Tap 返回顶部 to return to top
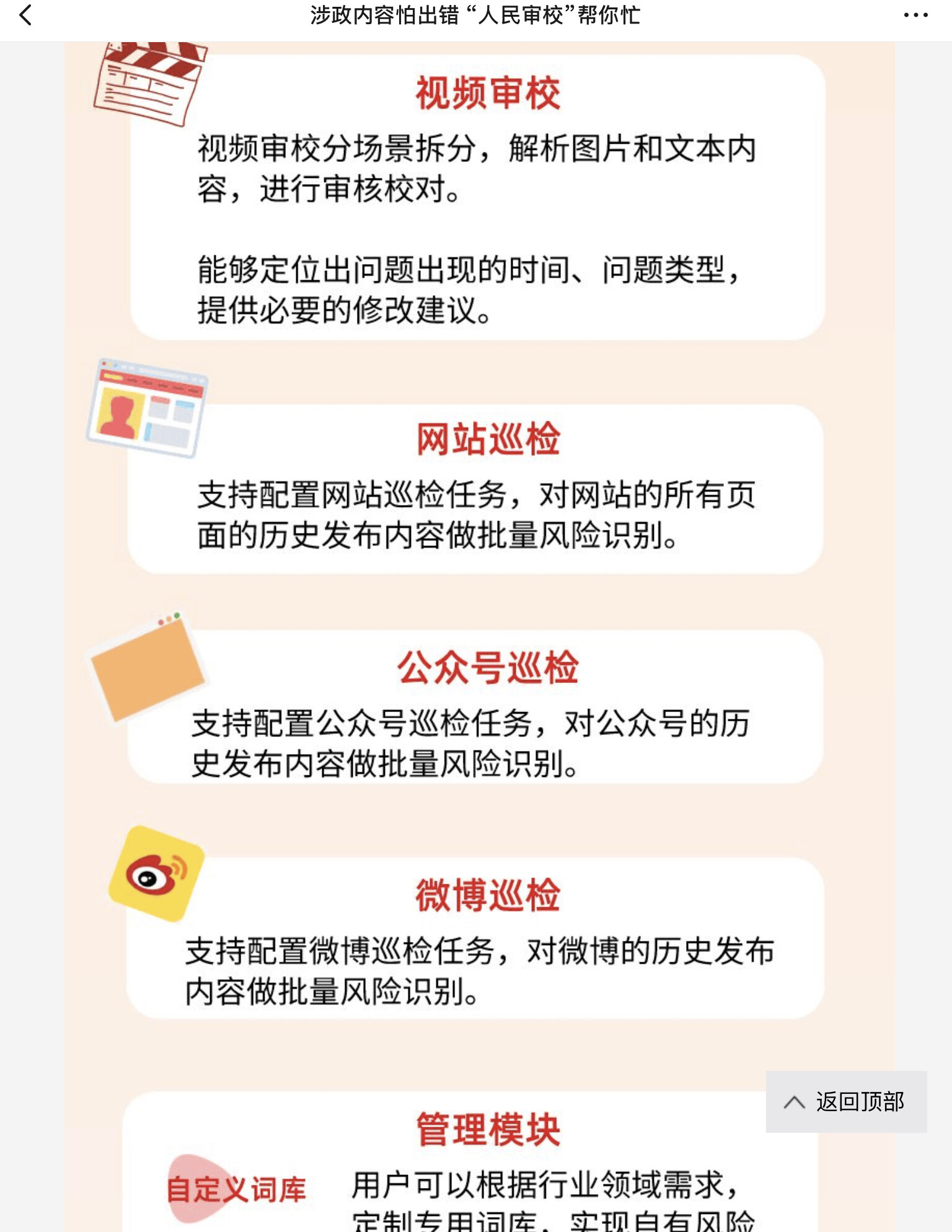Viewport: 952px width, 1232px height. click(x=846, y=1101)
